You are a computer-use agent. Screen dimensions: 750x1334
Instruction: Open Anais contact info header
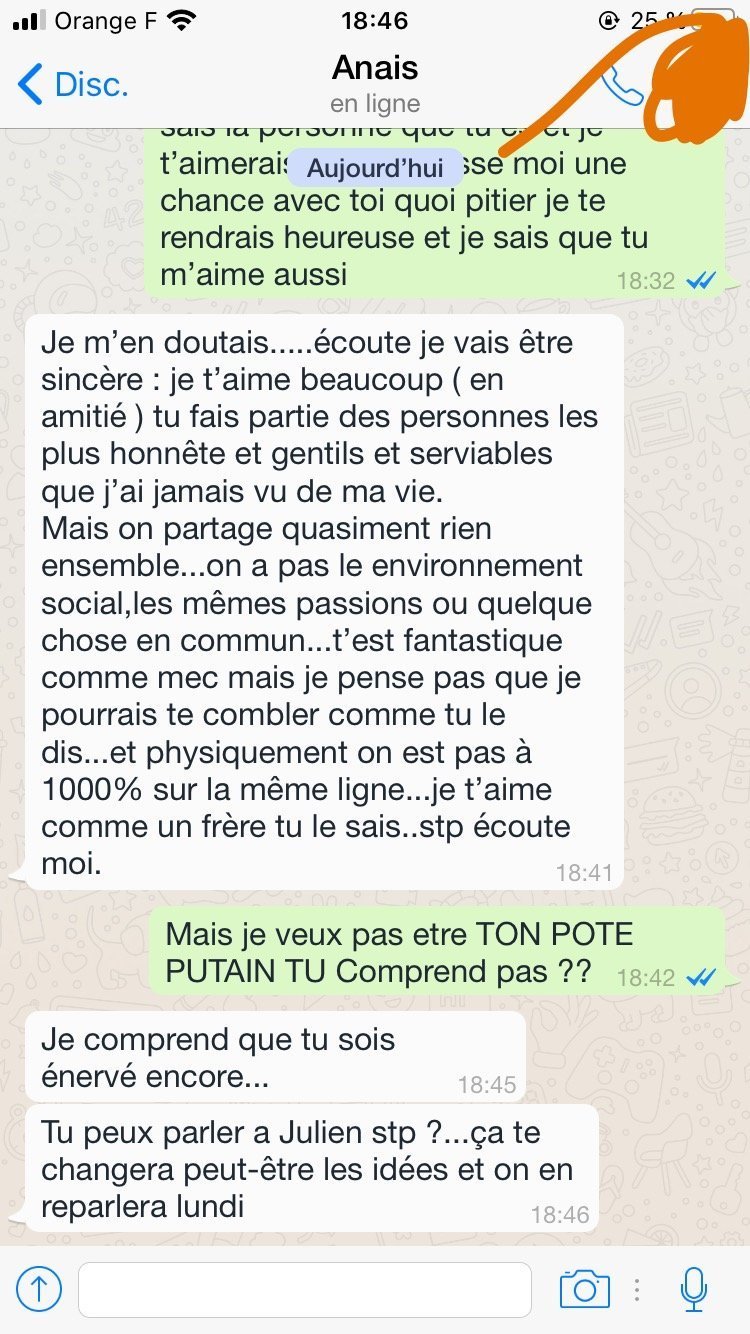tap(375, 83)
